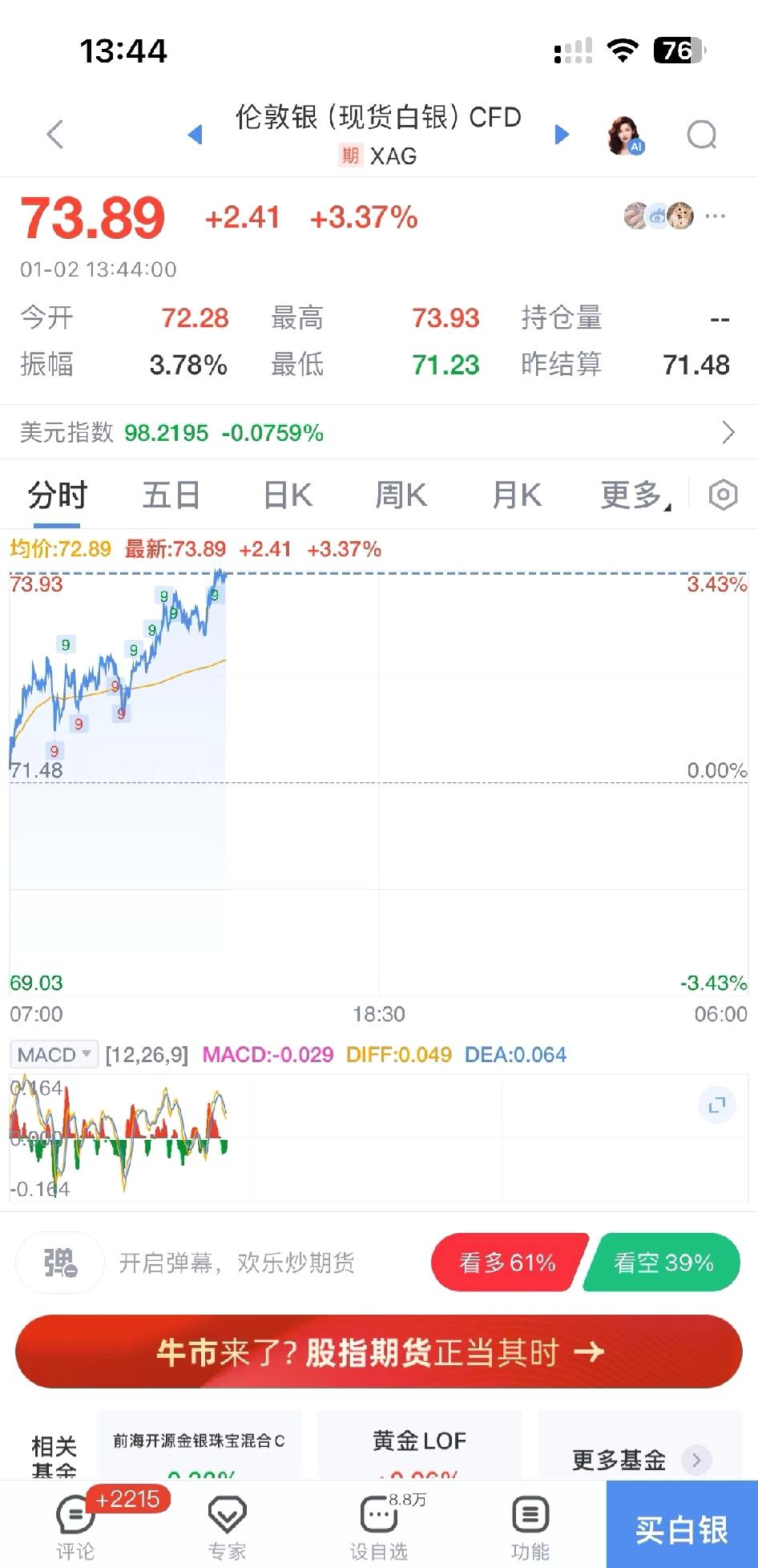Viewport: 758px width, 1568px height.
Task: Tap the 黄金LOF fund card
Action: (417, 1441)
